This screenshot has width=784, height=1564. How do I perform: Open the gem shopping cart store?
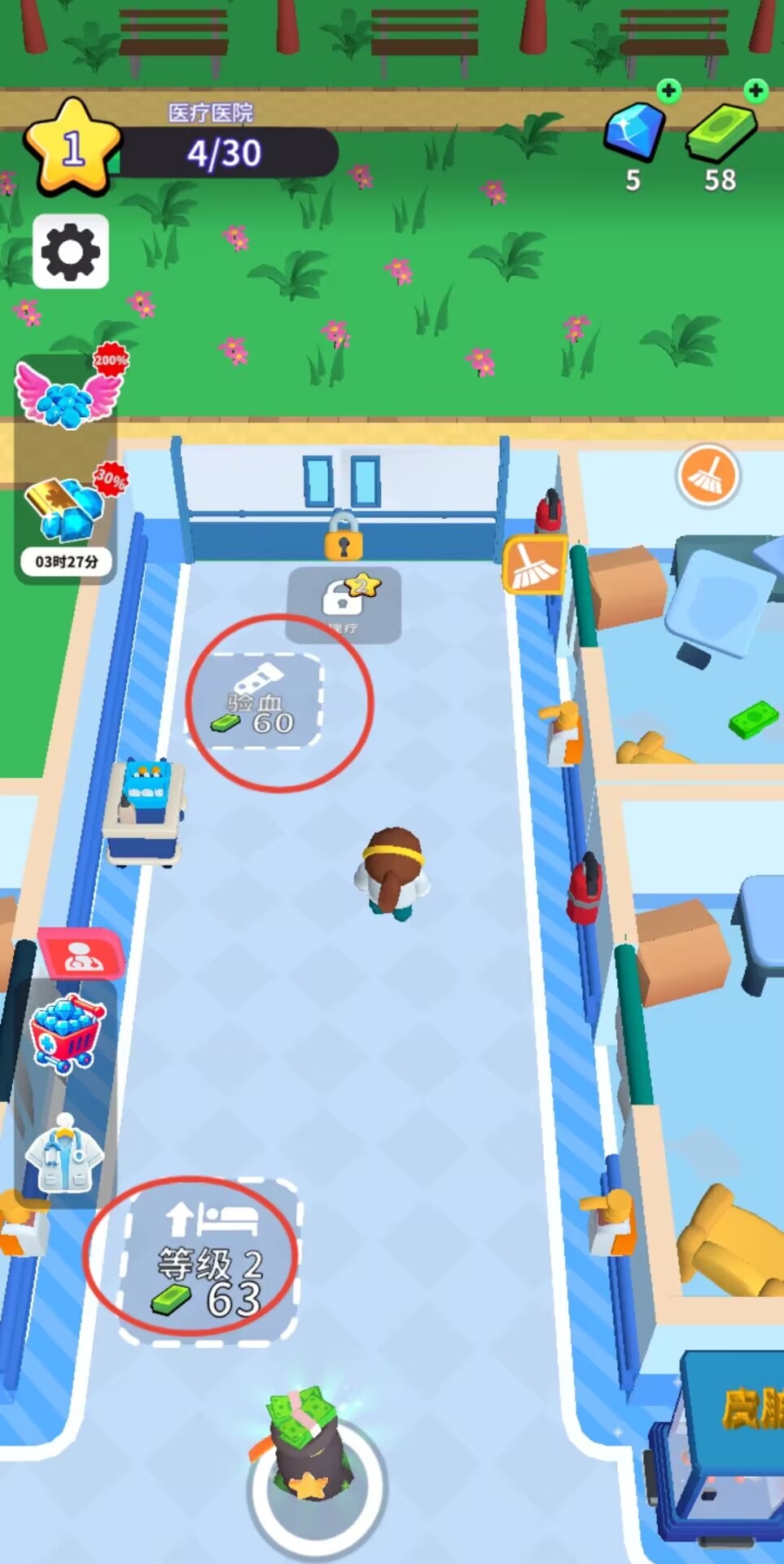67,1034
